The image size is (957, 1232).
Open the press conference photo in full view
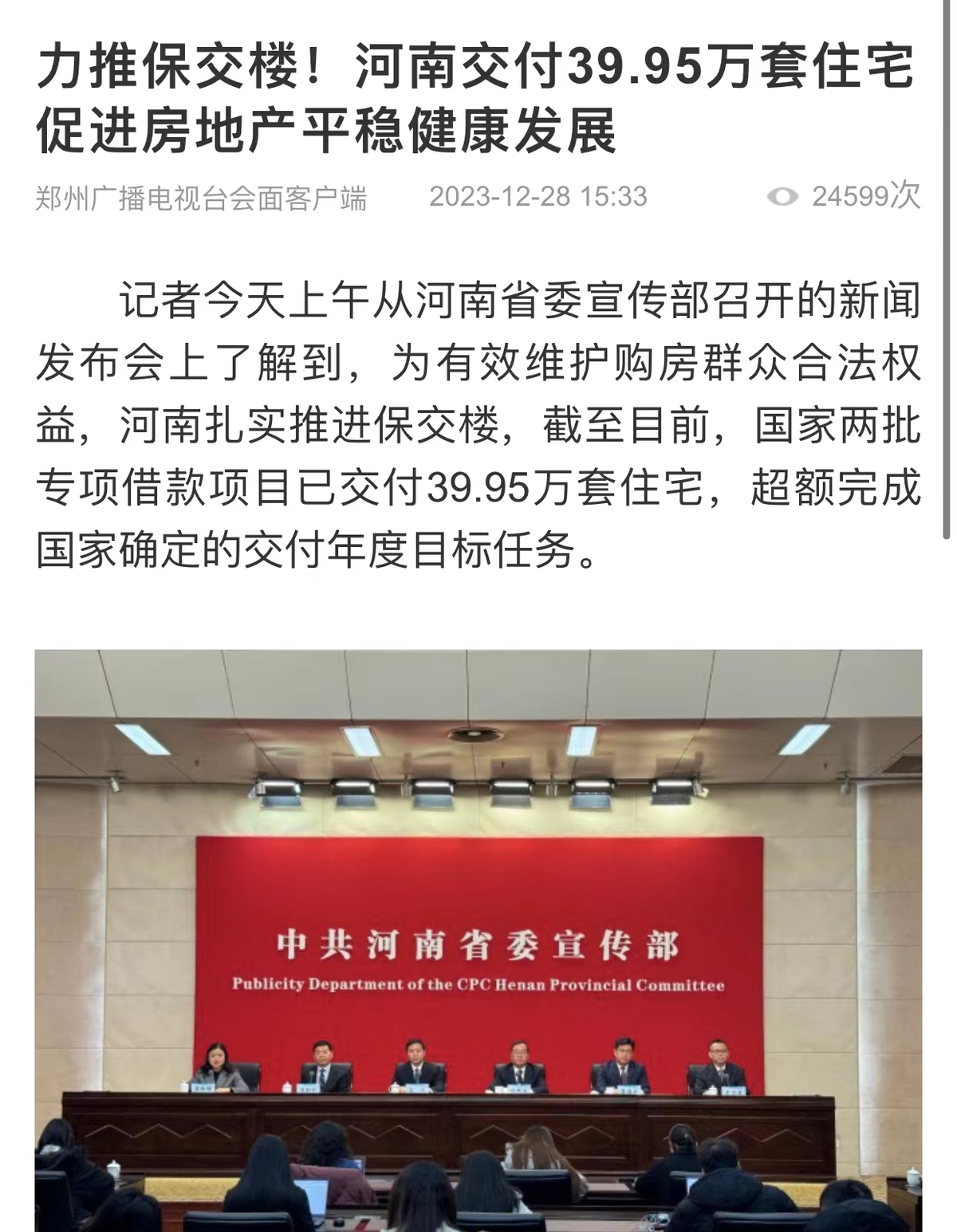(478, 941)
